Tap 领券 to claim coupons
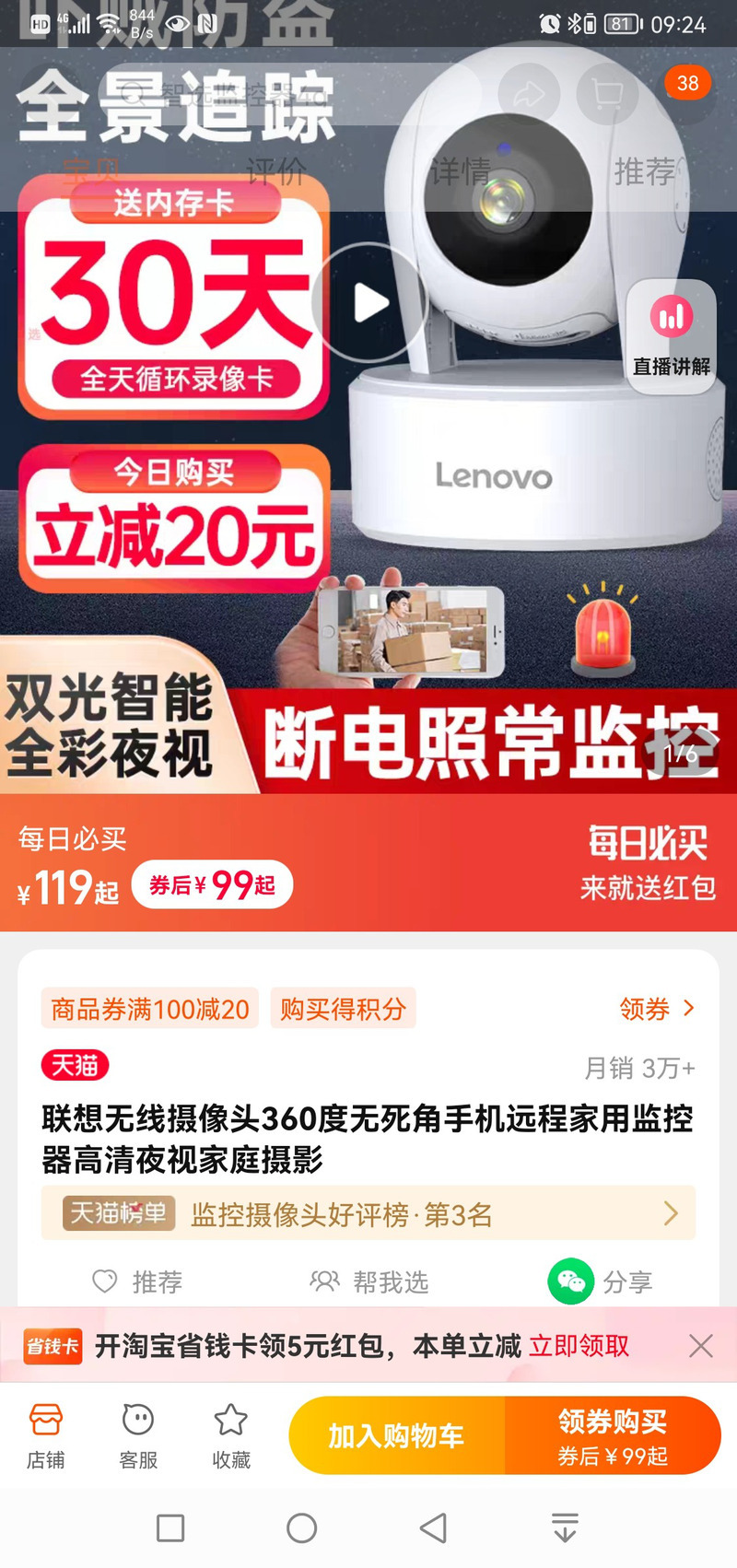737x1568 pixels. [x=657, y=1009]
